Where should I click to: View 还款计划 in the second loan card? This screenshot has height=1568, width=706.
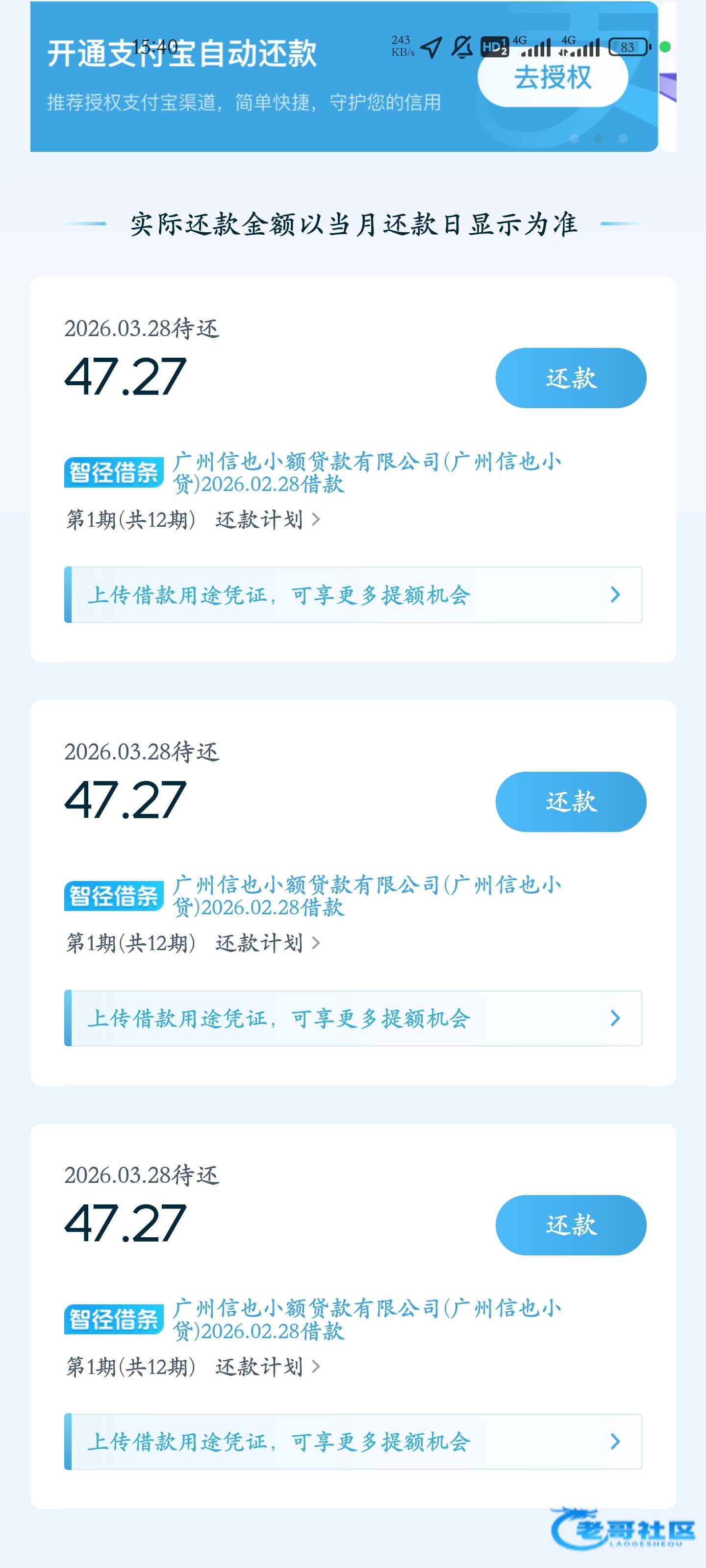pos(266,943)
